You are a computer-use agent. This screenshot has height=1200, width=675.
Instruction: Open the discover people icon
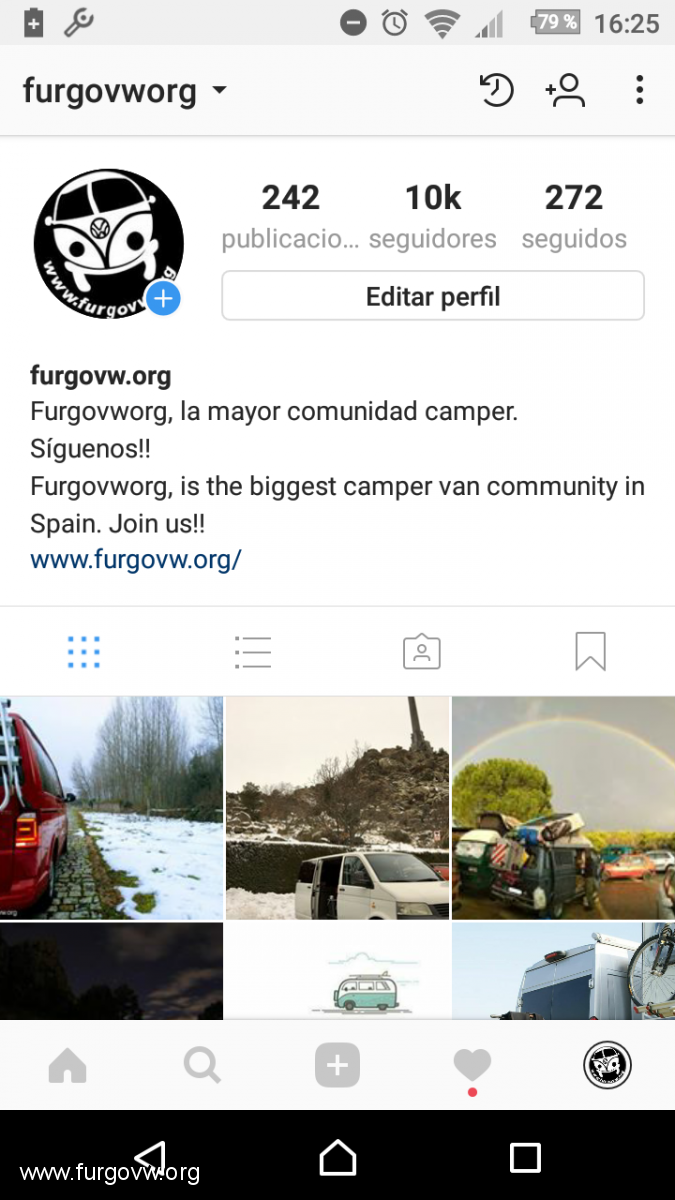(x=565, y=91)
